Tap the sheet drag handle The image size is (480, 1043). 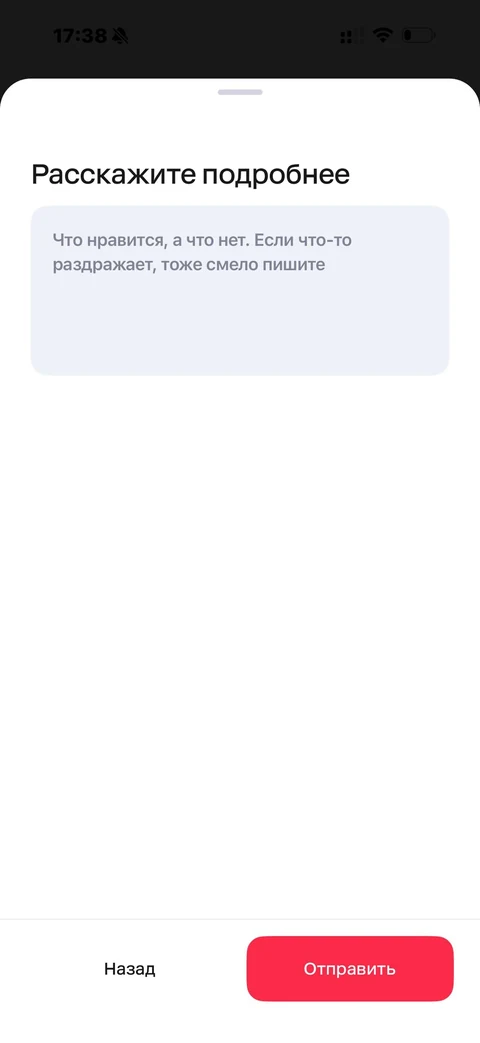pyautogui.click(x=240, y=92)
